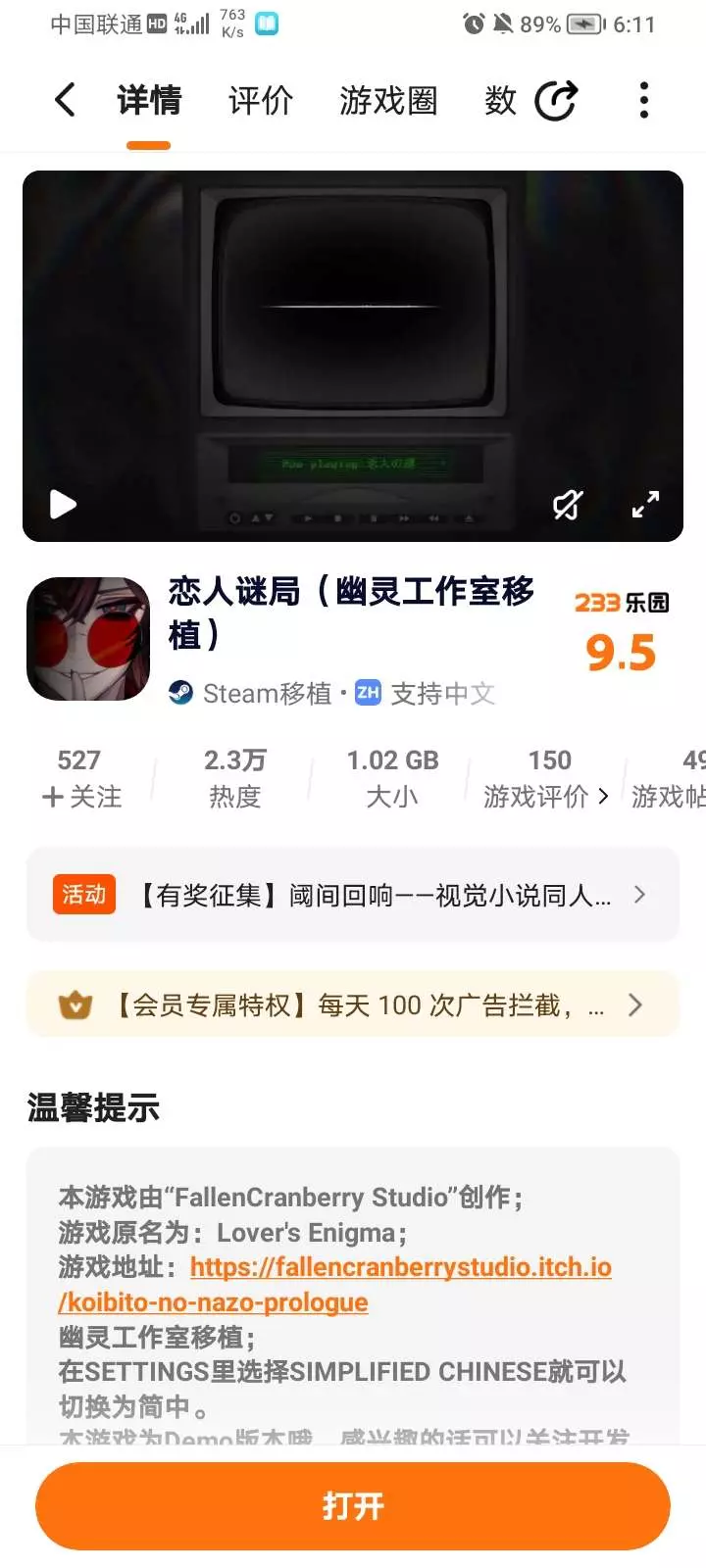Switch to the 评价 tab
The width and height of the screenshot is (706, 1568).
click(x=260, y=100)
